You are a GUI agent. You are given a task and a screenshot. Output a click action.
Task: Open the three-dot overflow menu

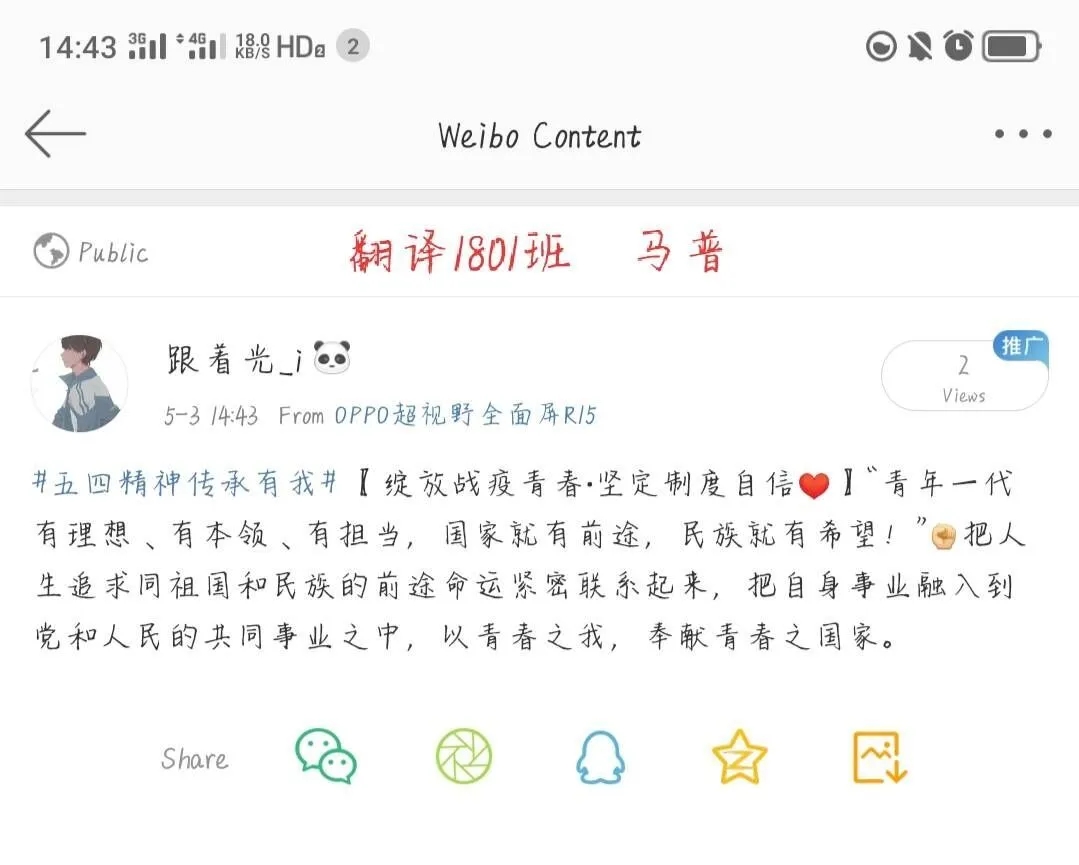coord(1022,134)
